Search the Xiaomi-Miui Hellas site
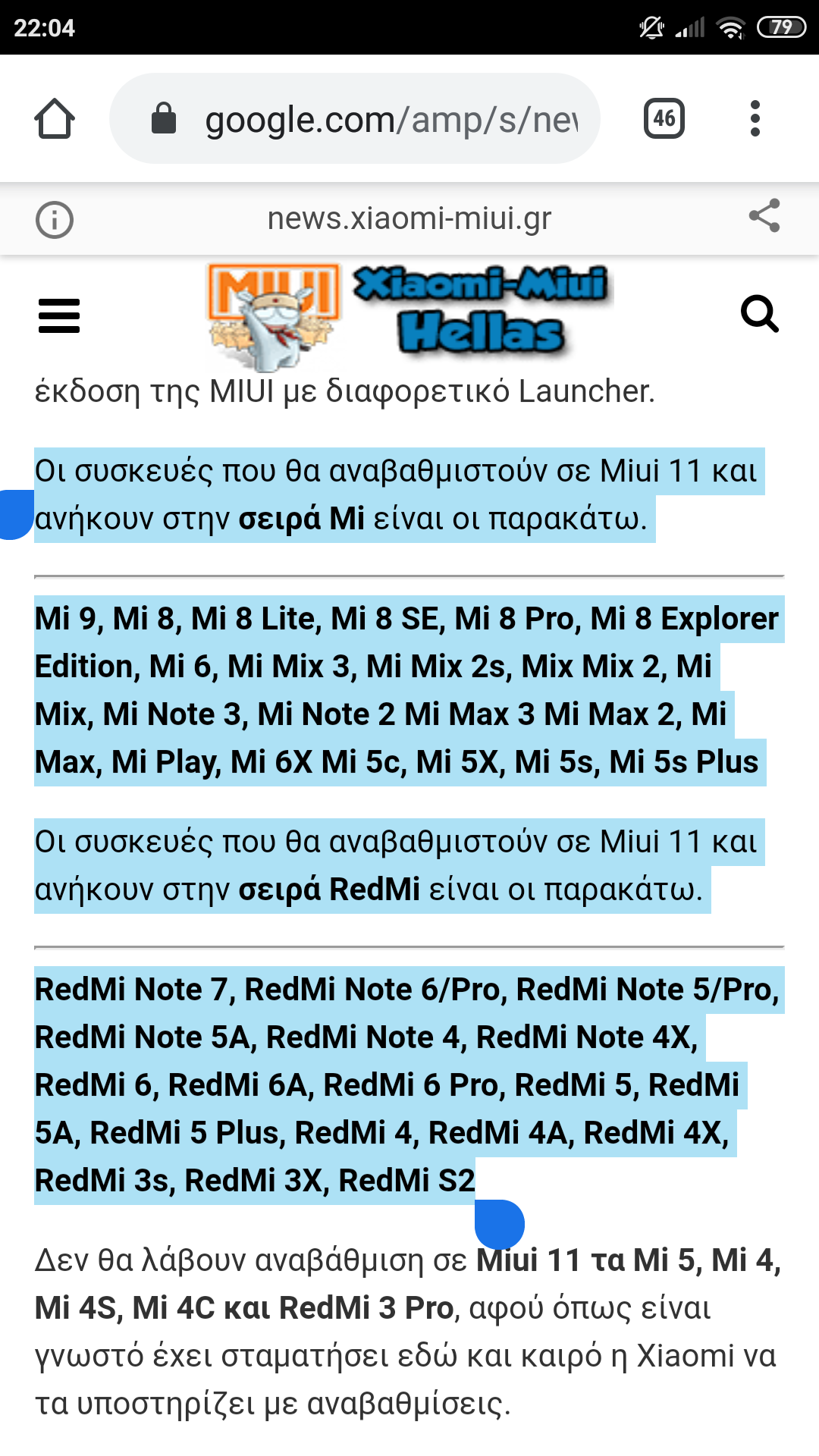Screen dimensions: 819x1456 [759, 314]
